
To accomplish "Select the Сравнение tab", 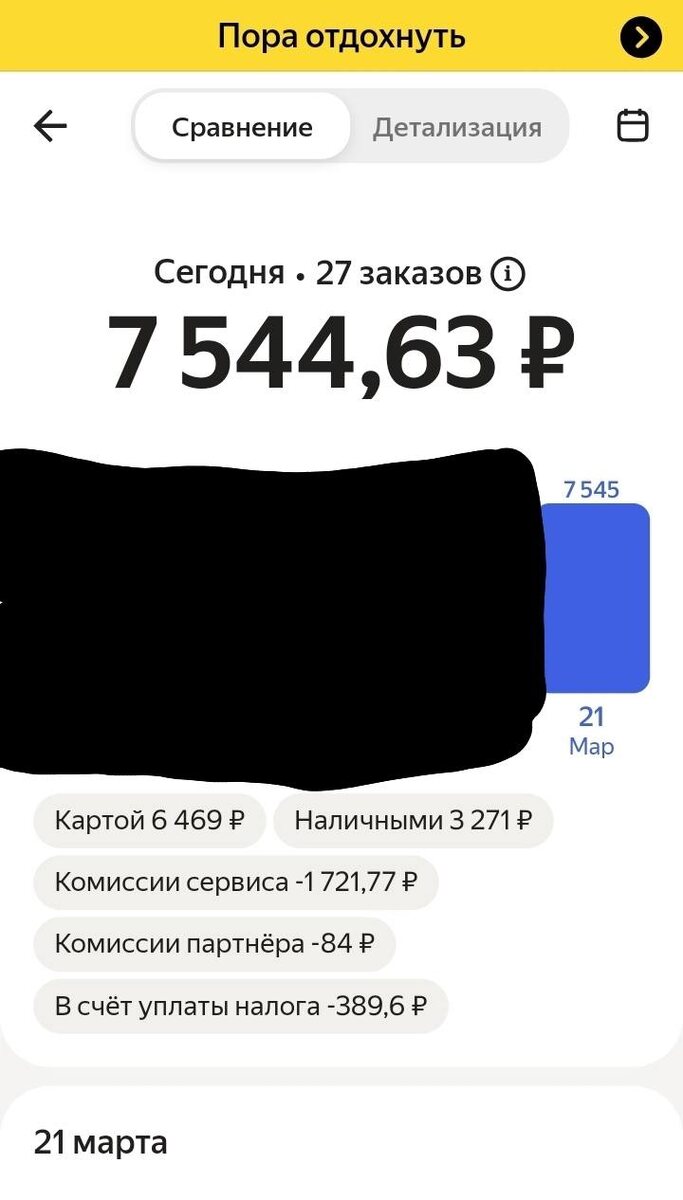I will tap(242, 128).
